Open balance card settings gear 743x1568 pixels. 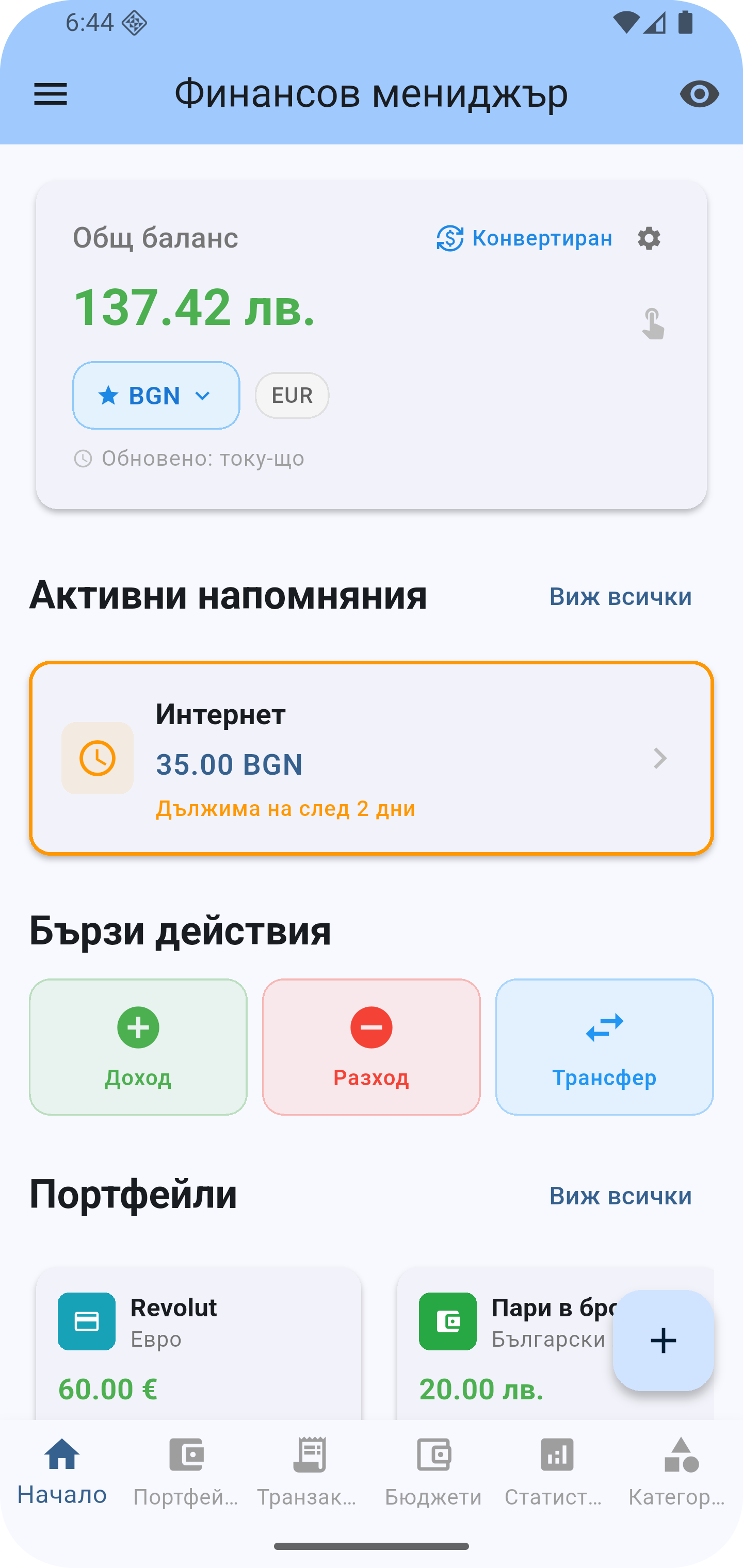pyautogui.click(x=649, y=238)
